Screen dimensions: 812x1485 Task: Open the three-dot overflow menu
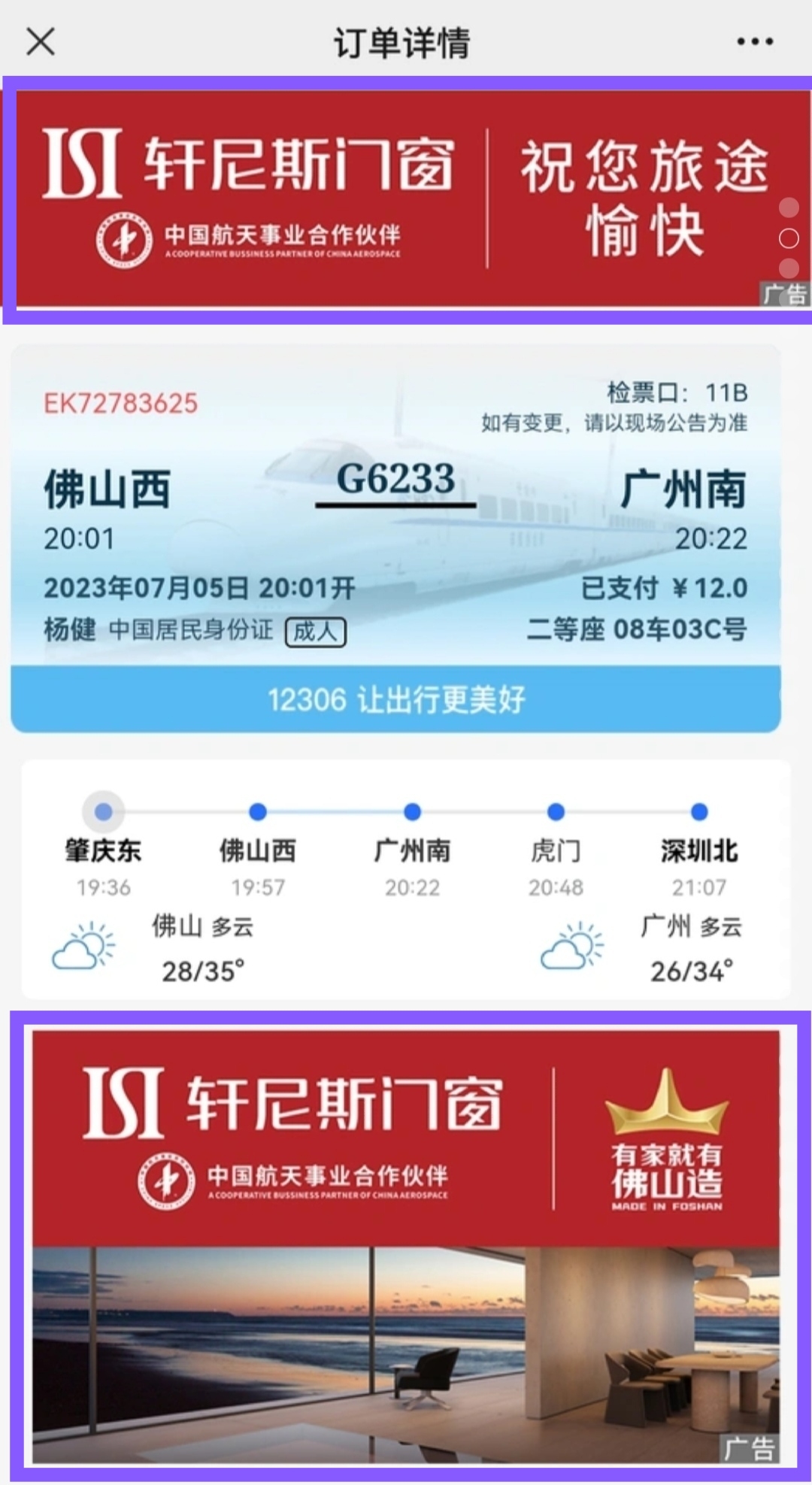(754, 42)
